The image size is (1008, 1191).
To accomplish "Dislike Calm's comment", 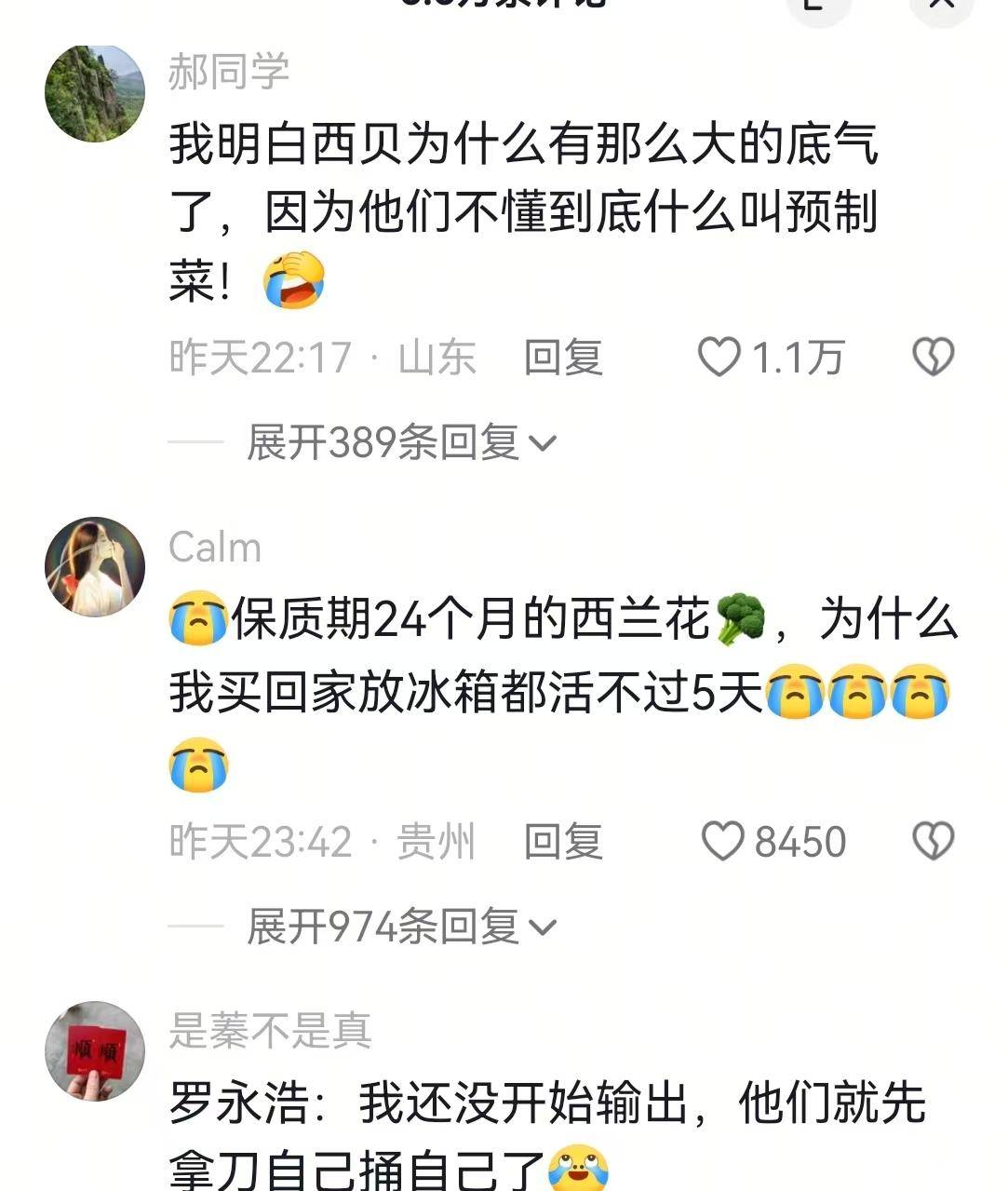I will tap(933, 842).
